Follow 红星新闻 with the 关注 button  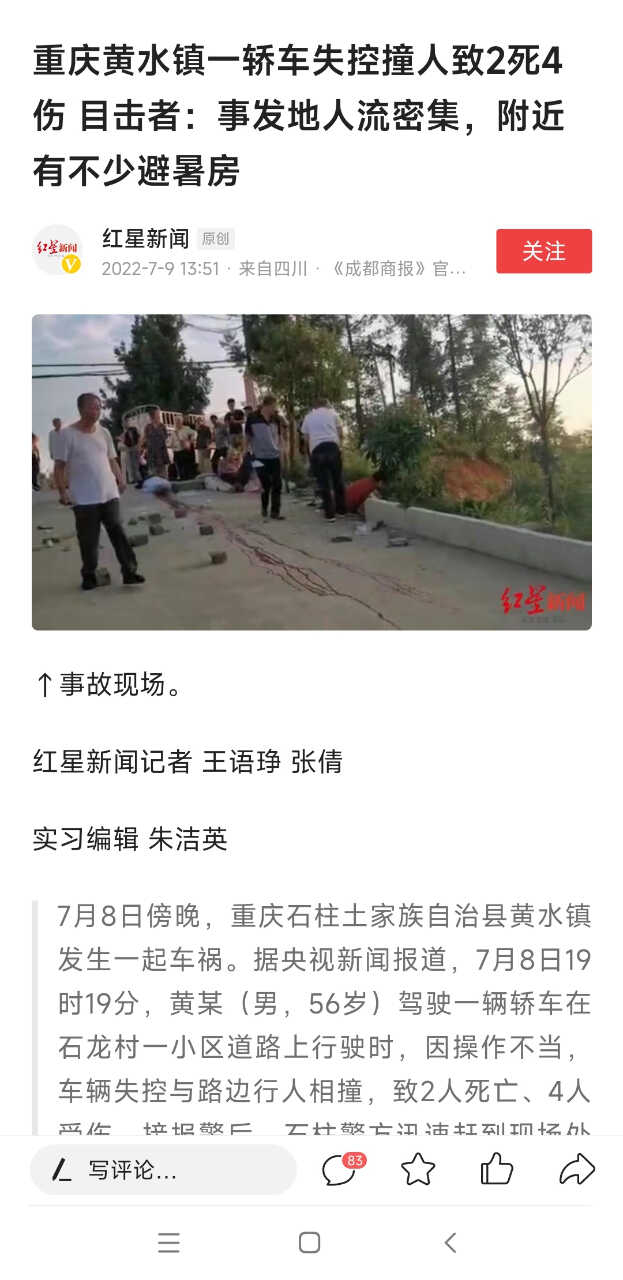(543, 251)
